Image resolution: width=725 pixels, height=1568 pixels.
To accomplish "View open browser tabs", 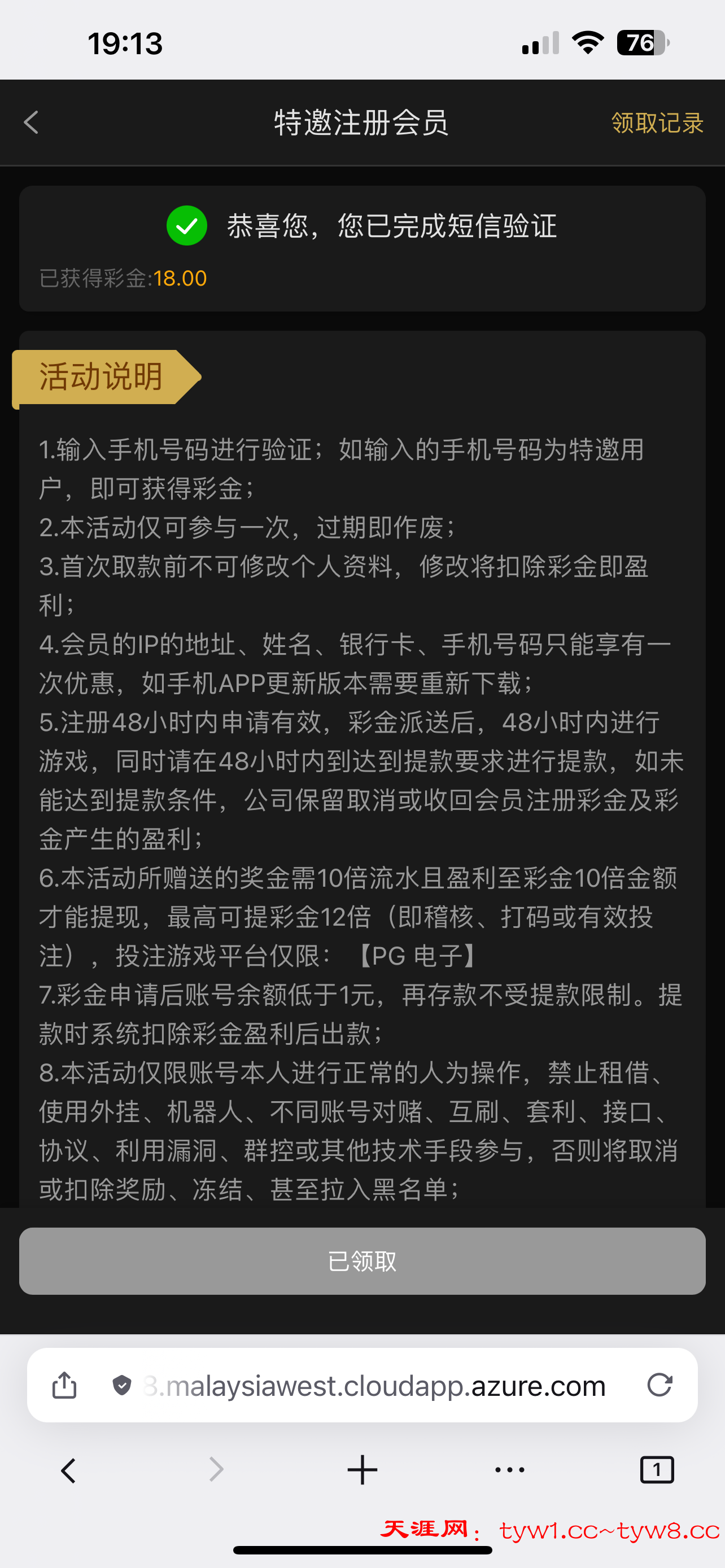I will point(656,1470).
